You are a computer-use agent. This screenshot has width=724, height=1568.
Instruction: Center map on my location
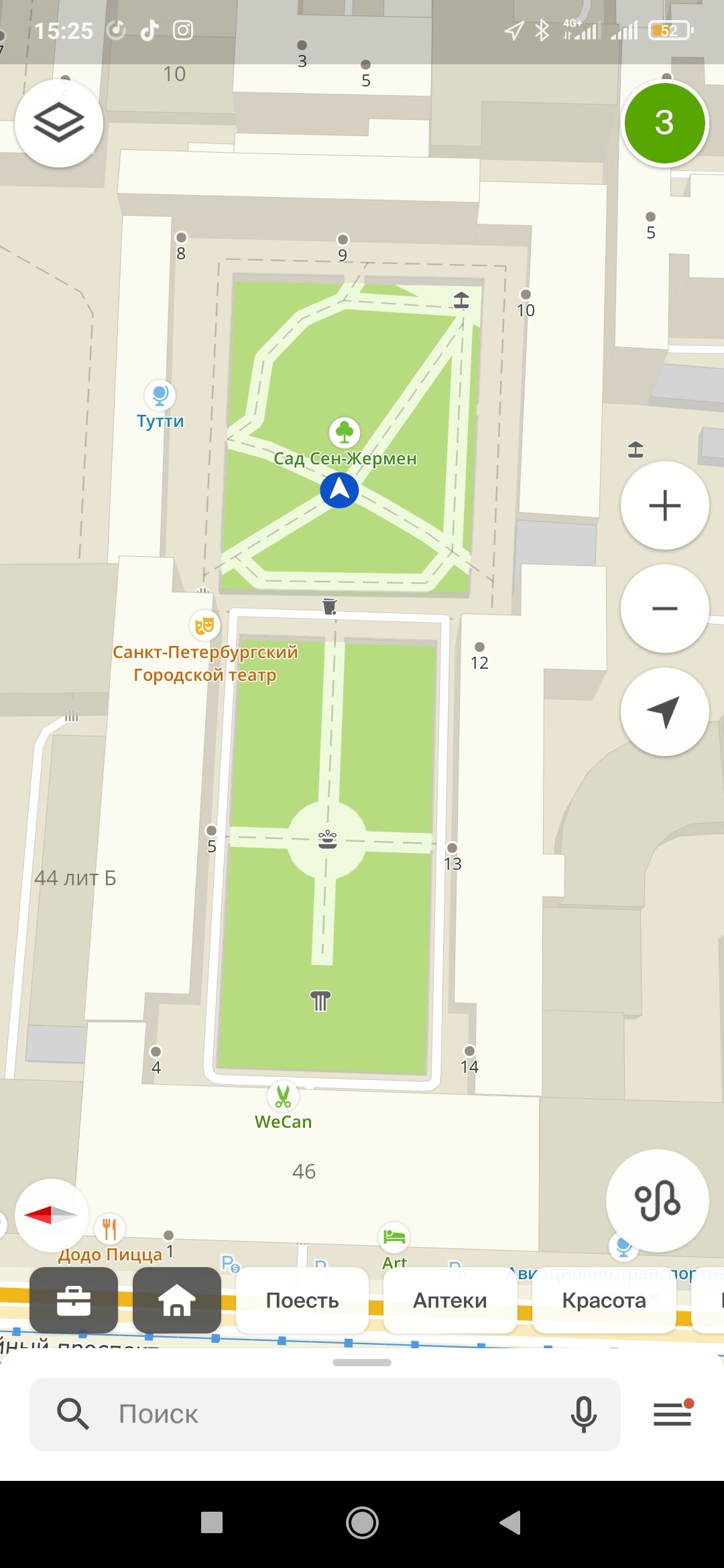pos(664,712)
